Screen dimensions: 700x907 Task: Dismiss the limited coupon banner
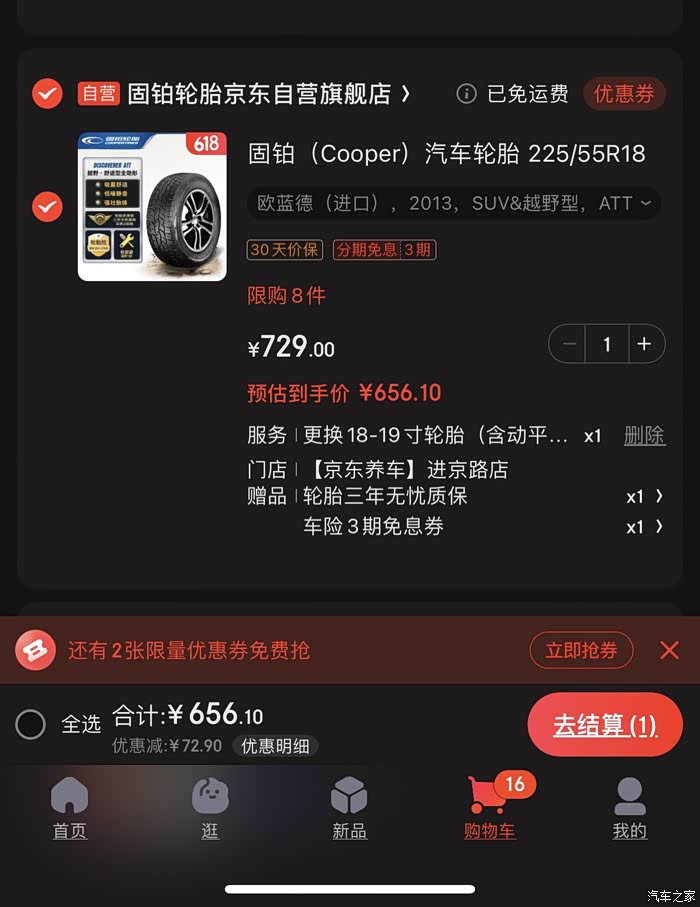(x=670, y=651)
